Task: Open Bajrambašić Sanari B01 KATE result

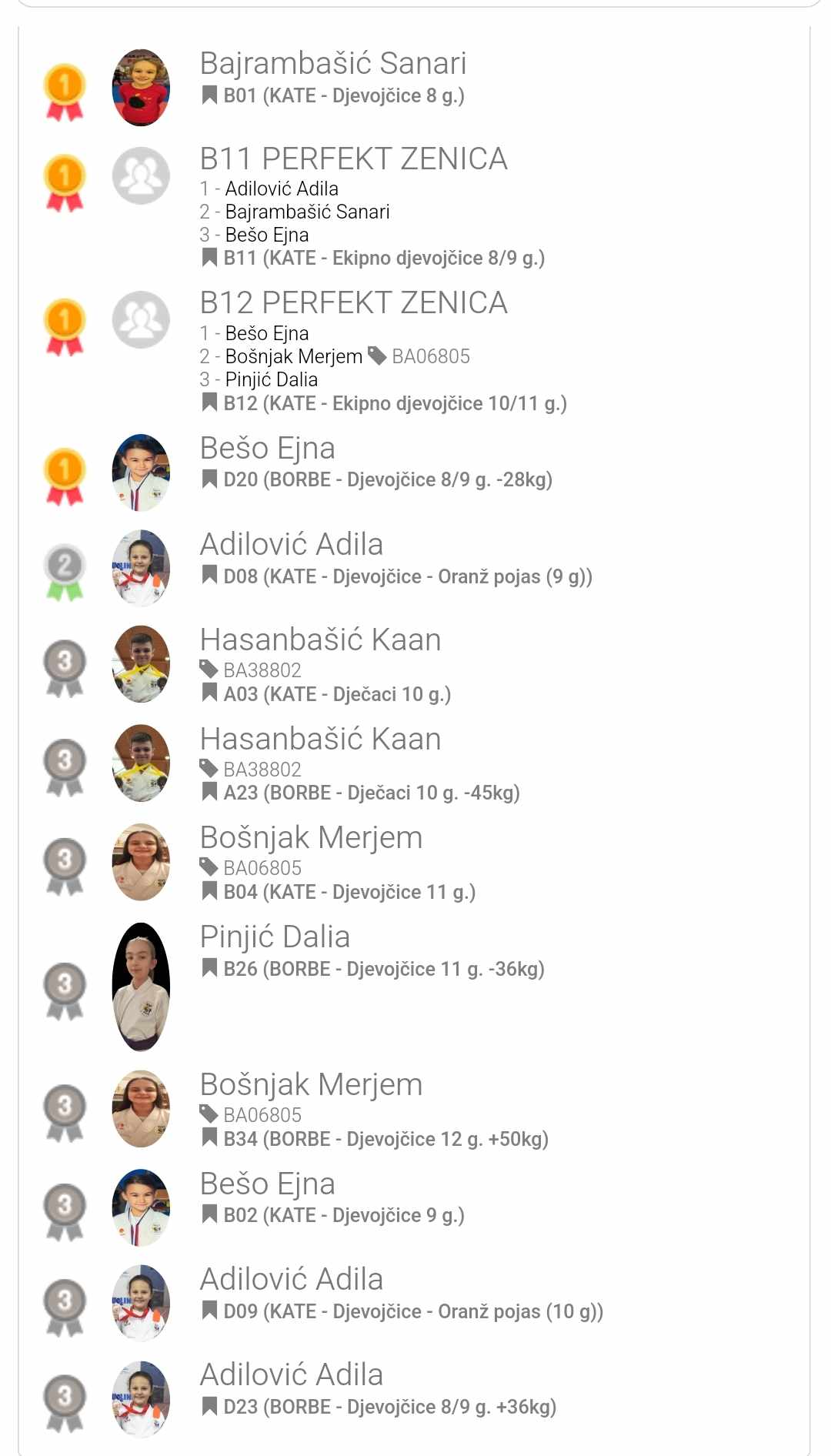Action: (x=332, y=65)
